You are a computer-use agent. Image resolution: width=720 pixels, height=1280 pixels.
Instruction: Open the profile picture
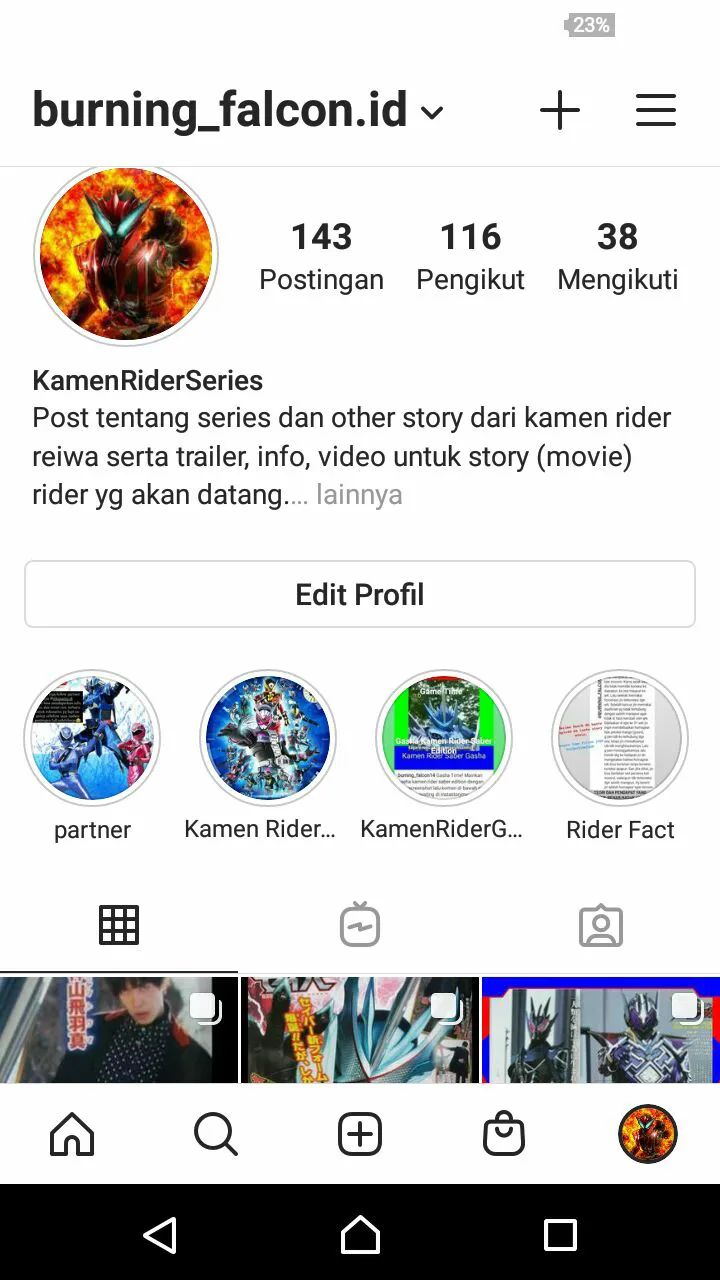click(126, 254)
